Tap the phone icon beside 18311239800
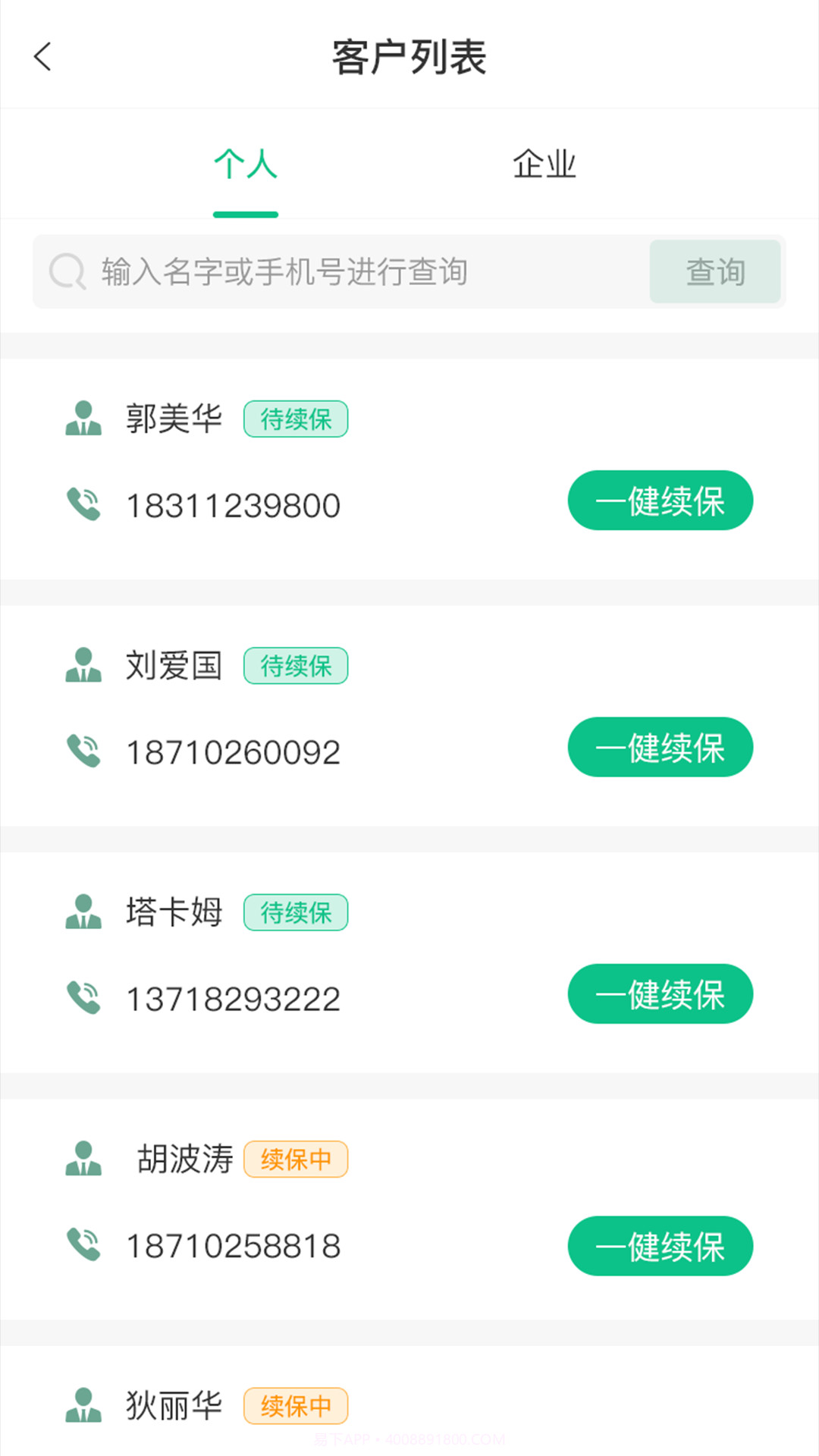This screenshot has height=1456, width=819. click(x=85, y=504)
